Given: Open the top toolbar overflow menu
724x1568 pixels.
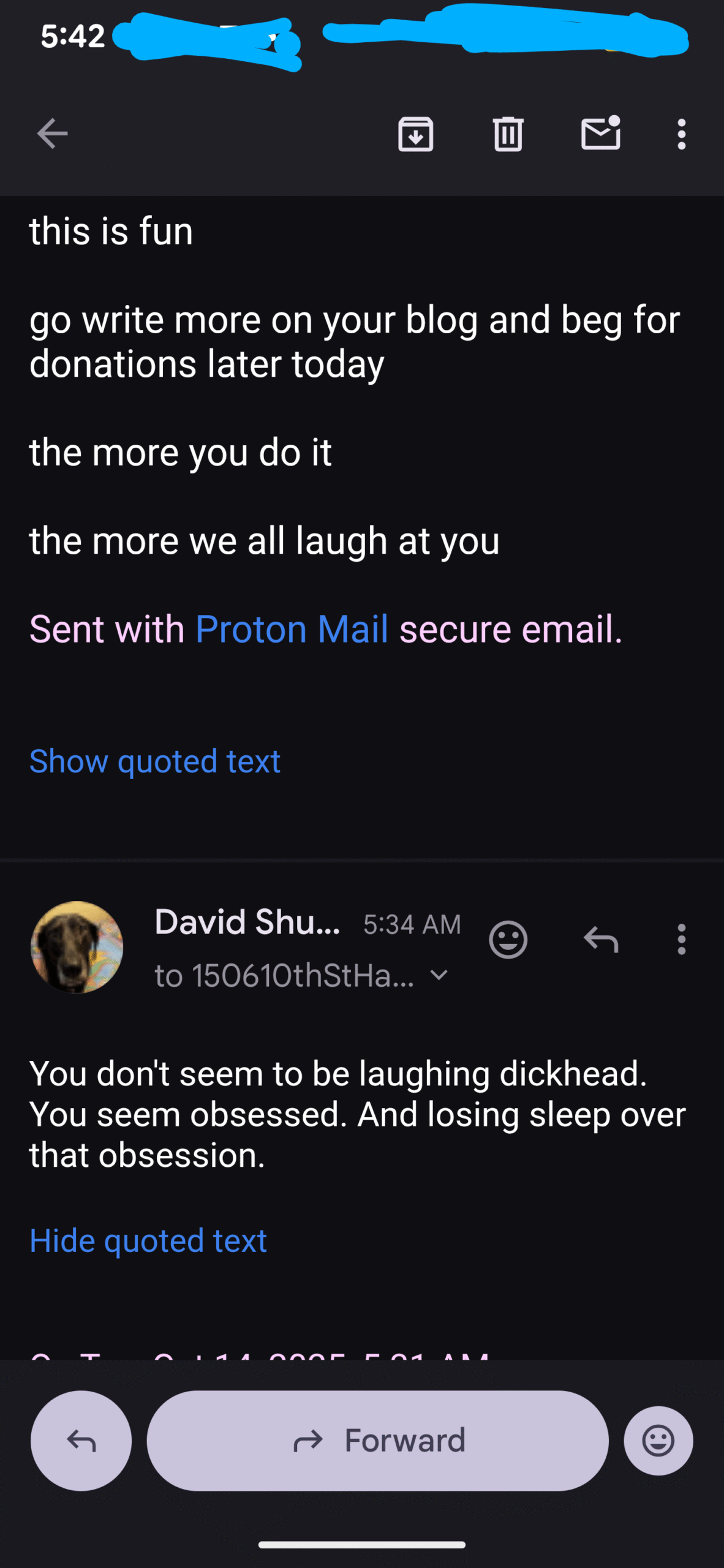Looking at the screenshot, I should 681,134.
